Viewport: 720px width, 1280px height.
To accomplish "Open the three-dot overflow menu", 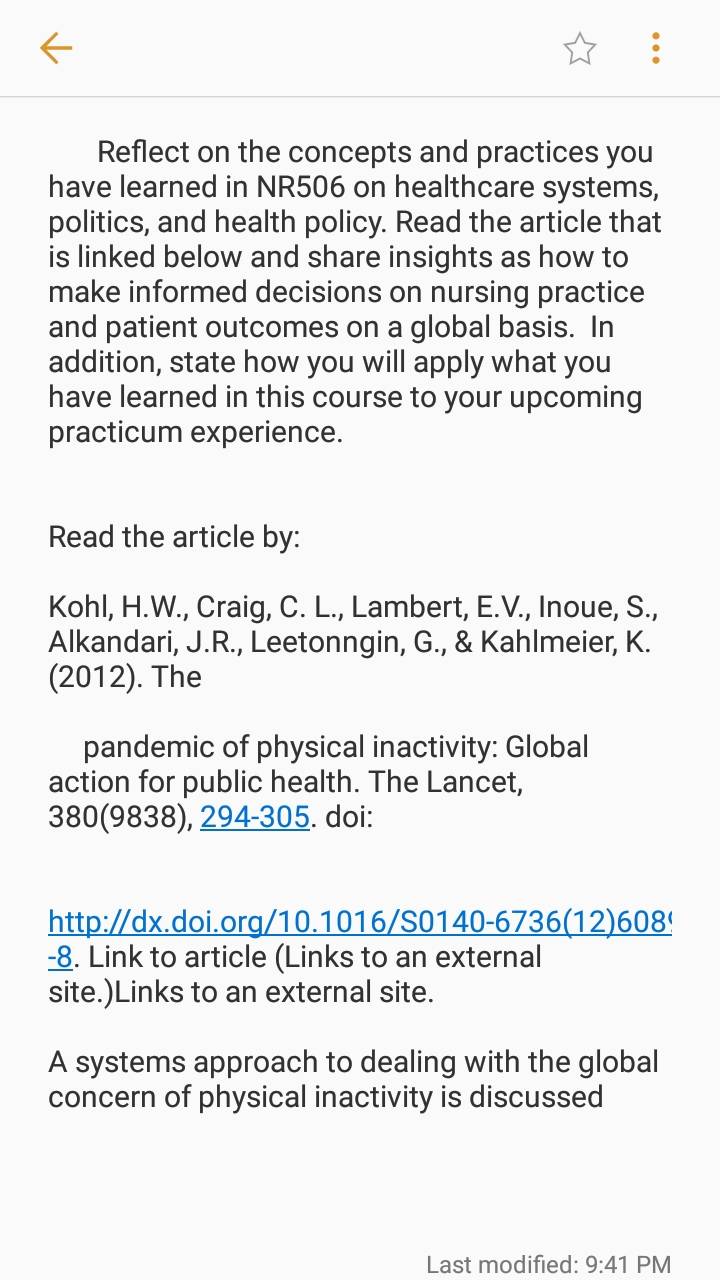I will pos(655,48).
